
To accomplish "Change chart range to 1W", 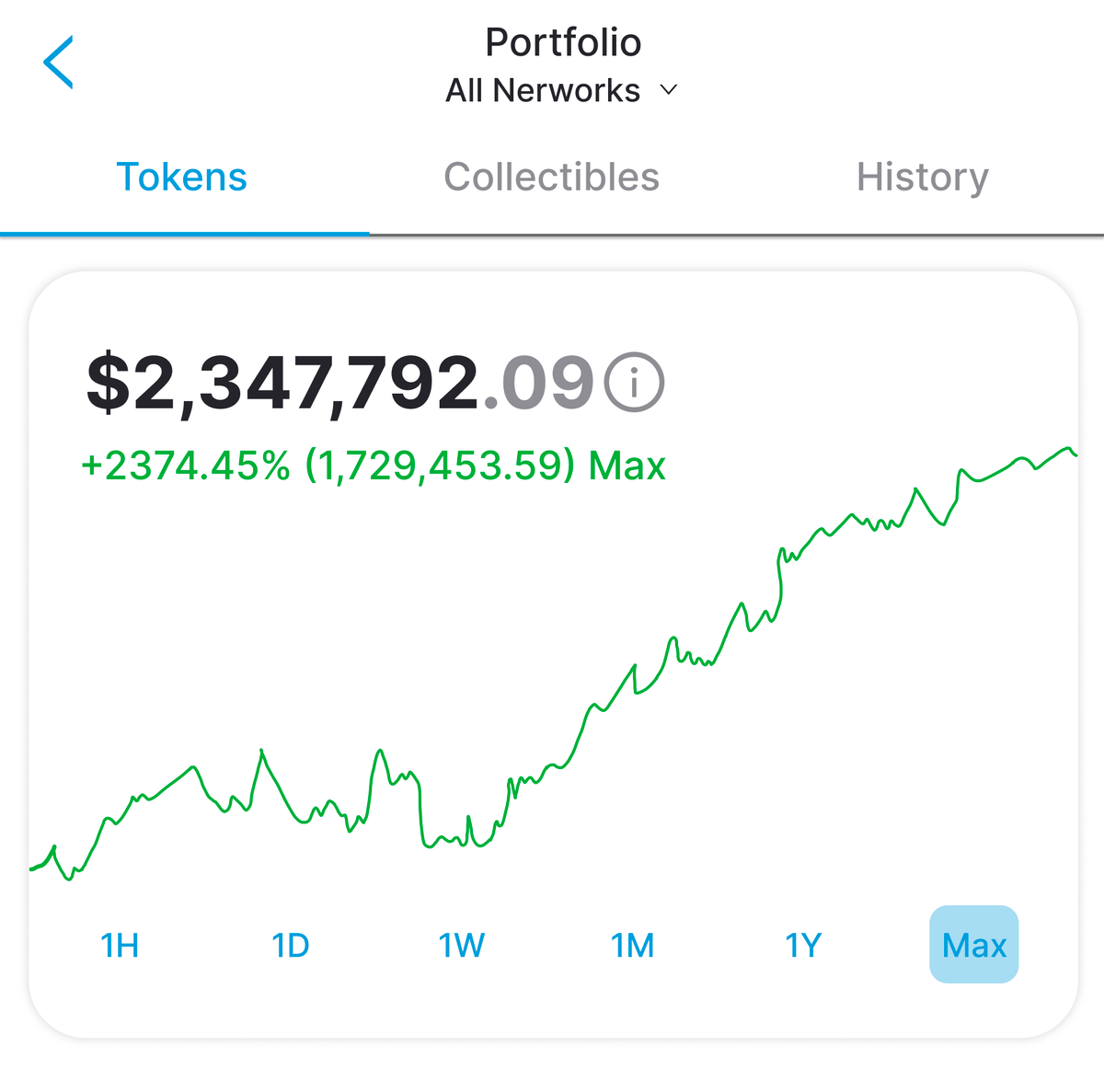I will point(462,945).
